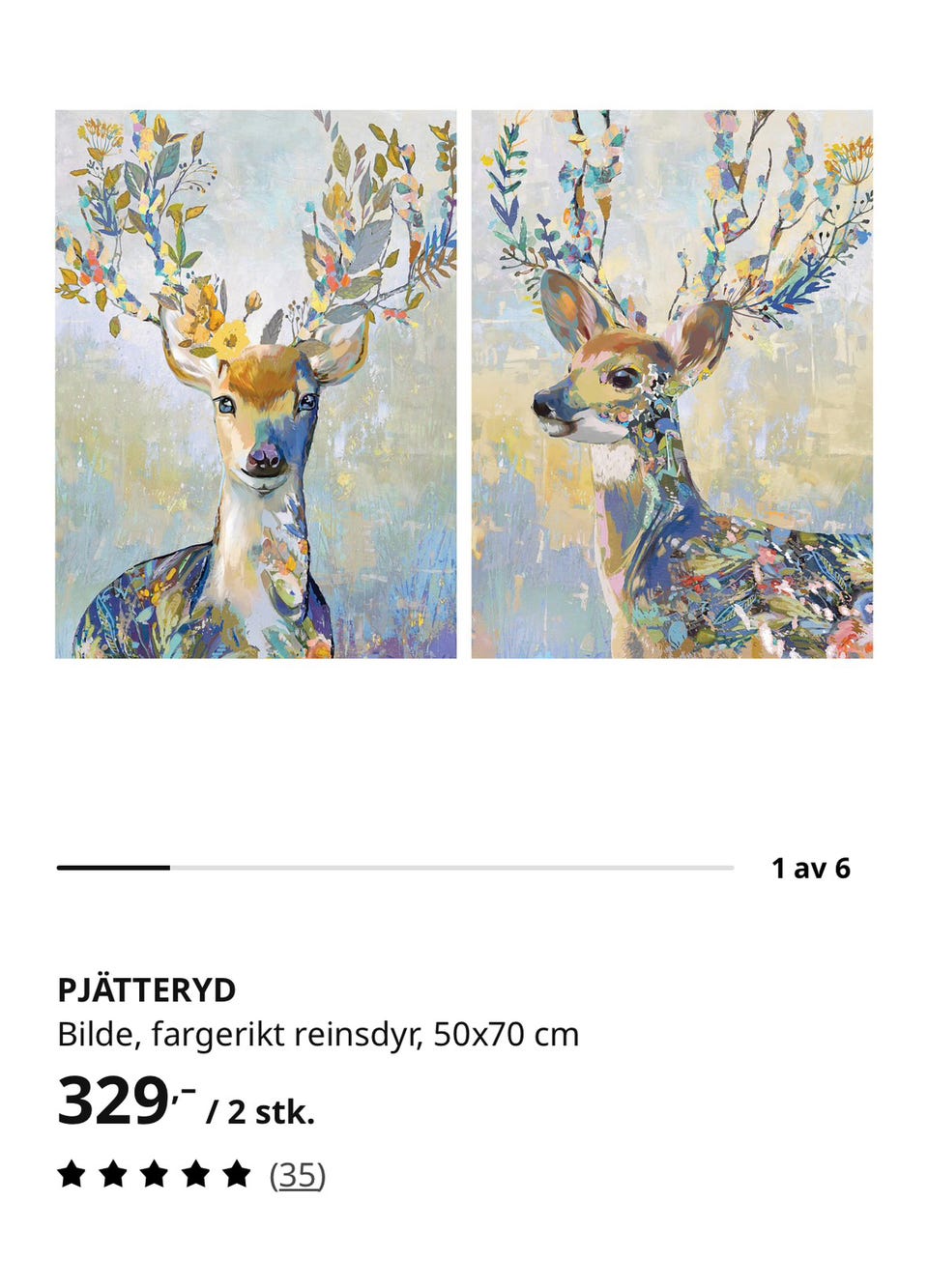Select the second rating star
928x1288 pixels.
tap(114, 1174)
